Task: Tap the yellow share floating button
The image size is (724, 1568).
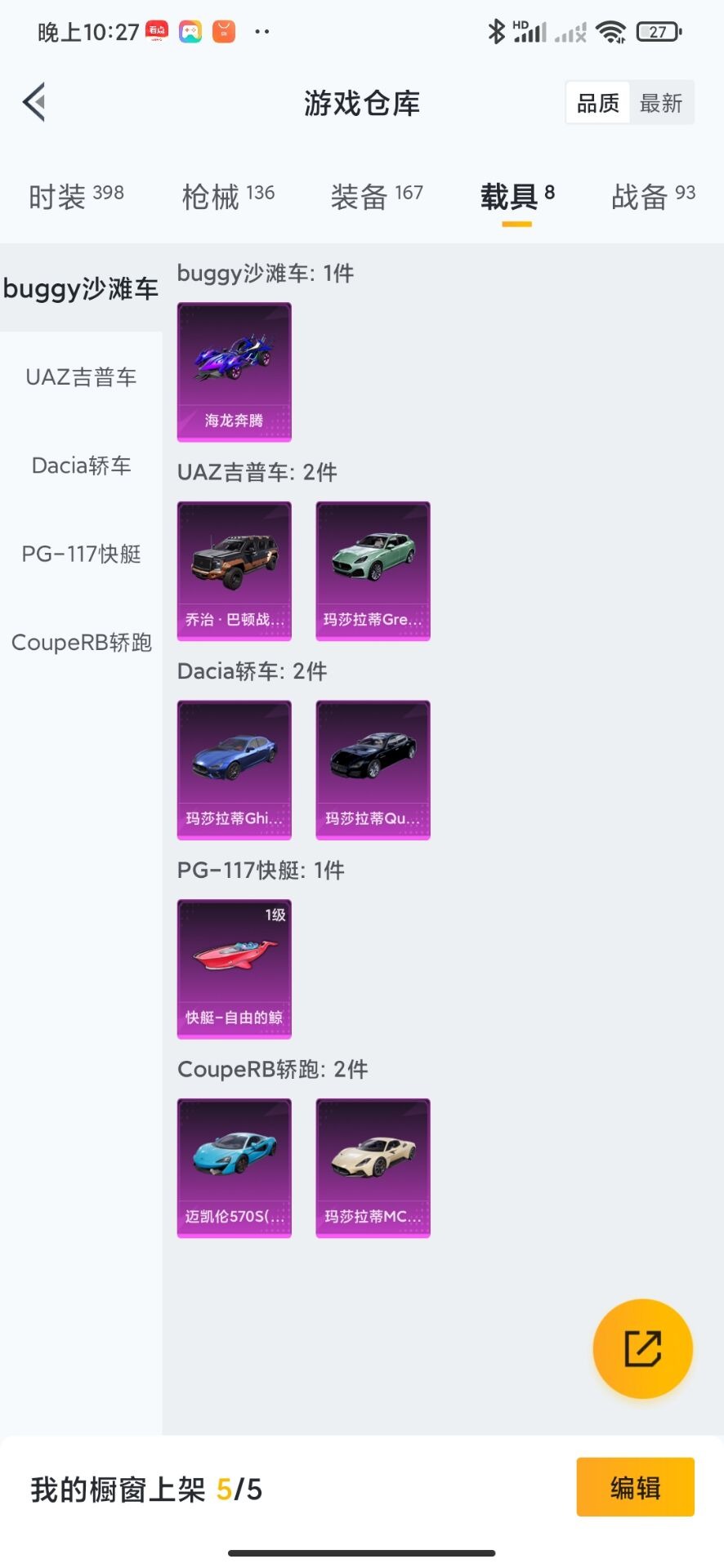Action: (x=642, y=1348)
